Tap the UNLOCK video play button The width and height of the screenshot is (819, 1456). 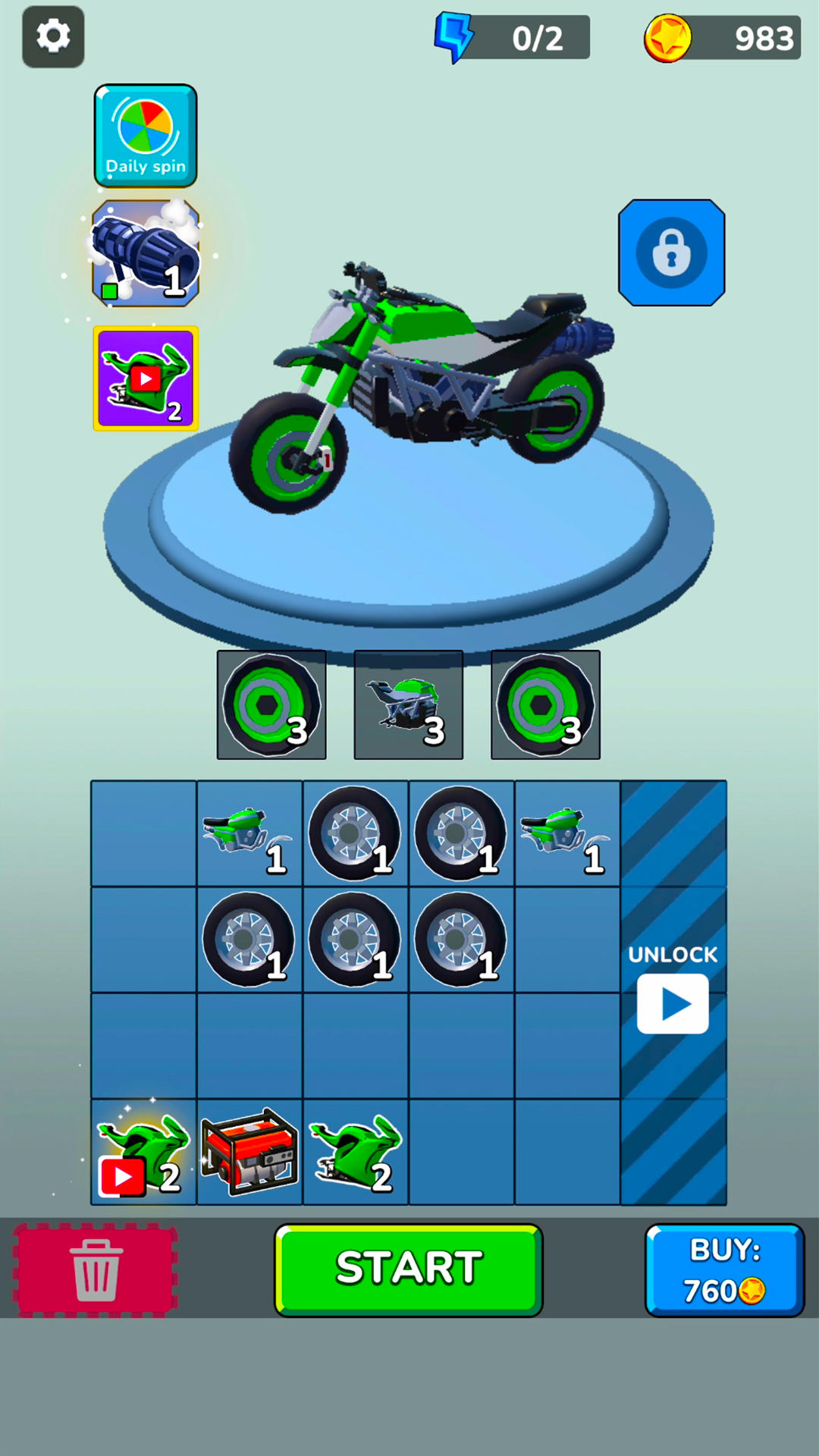pos(673,1004)
